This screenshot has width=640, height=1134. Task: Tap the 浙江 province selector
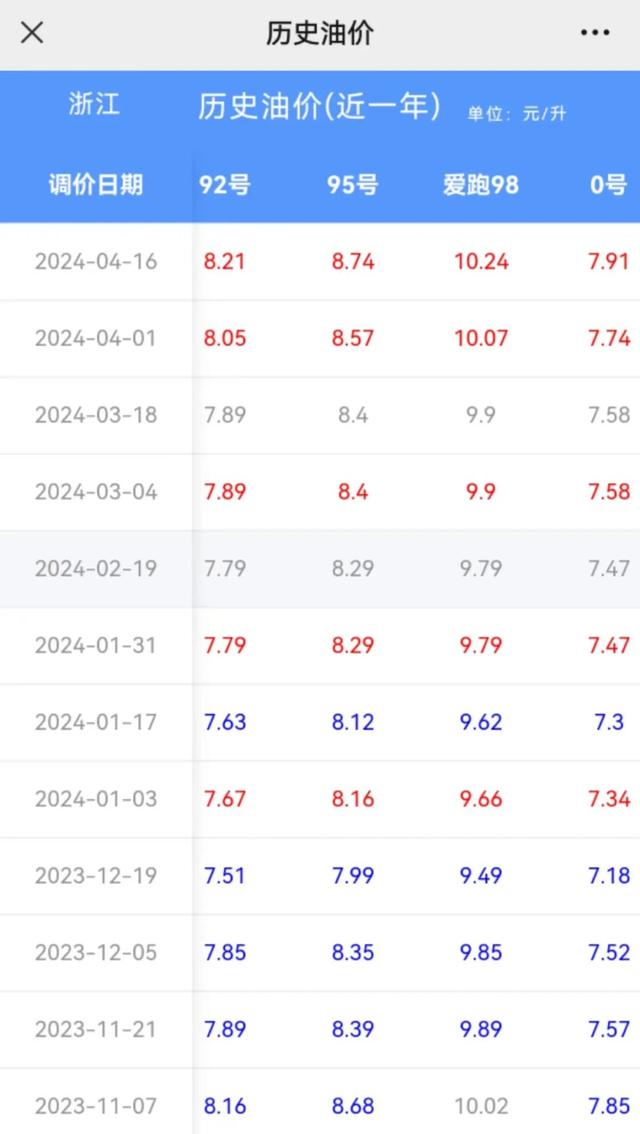(94, 105)
